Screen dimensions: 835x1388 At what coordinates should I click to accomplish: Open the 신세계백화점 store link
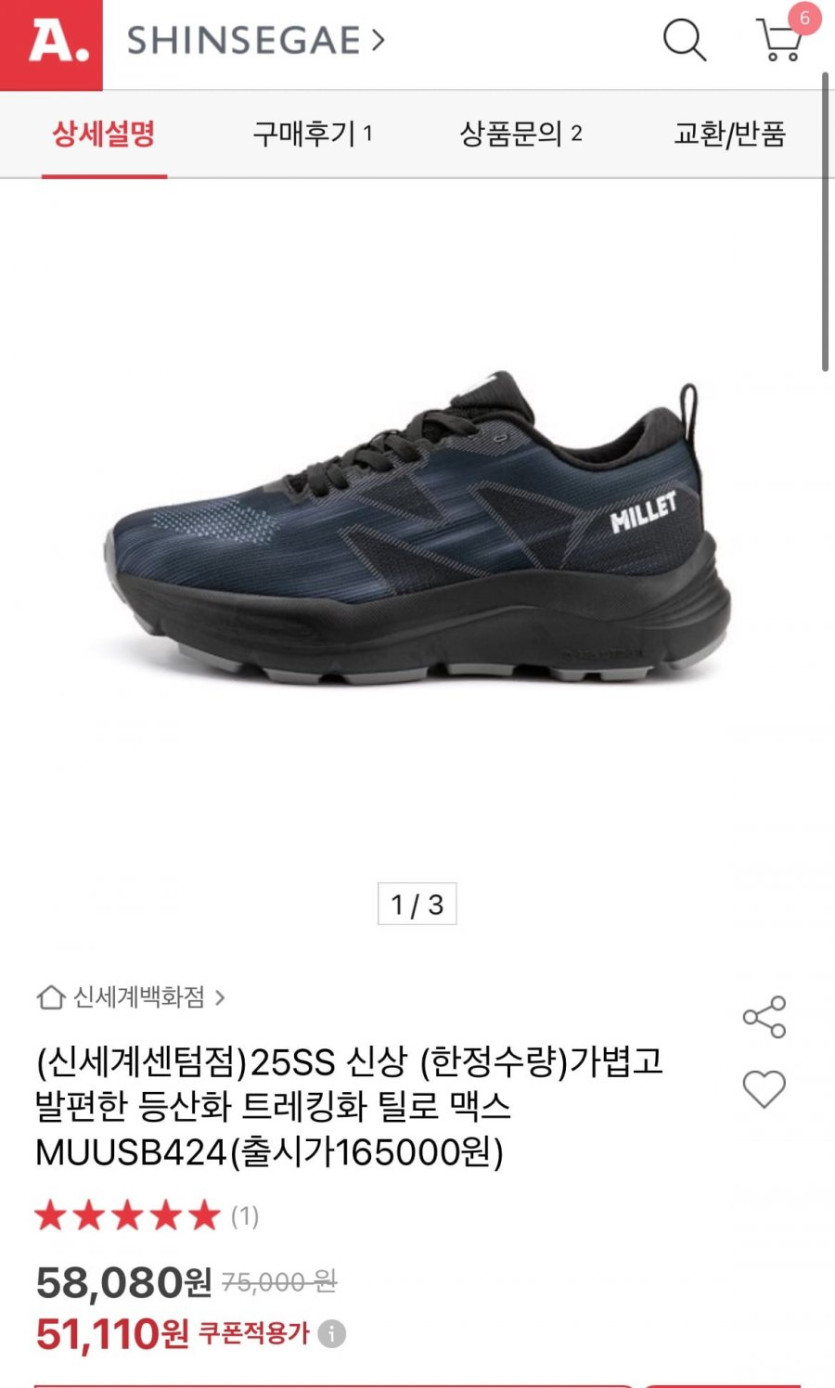(131, 997)
